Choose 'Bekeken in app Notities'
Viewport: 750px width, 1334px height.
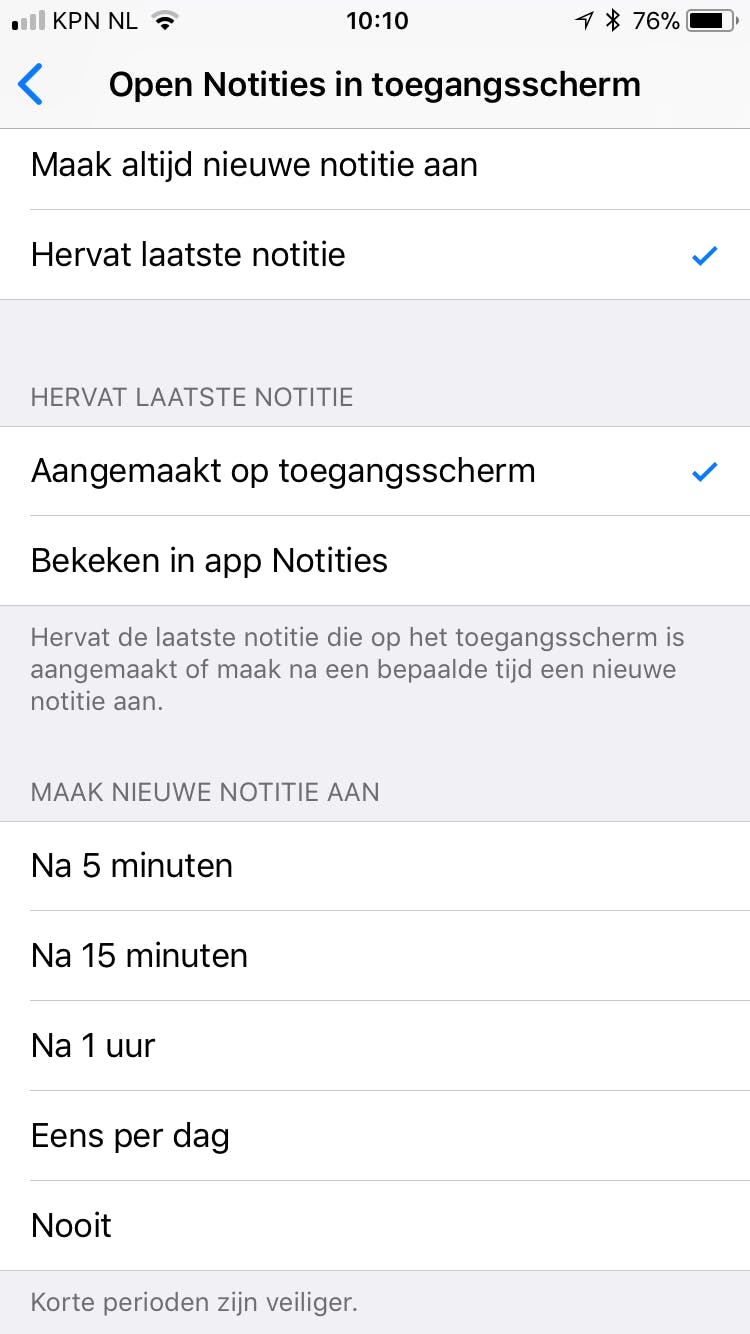pyautogui.click(x=375, y=561)
